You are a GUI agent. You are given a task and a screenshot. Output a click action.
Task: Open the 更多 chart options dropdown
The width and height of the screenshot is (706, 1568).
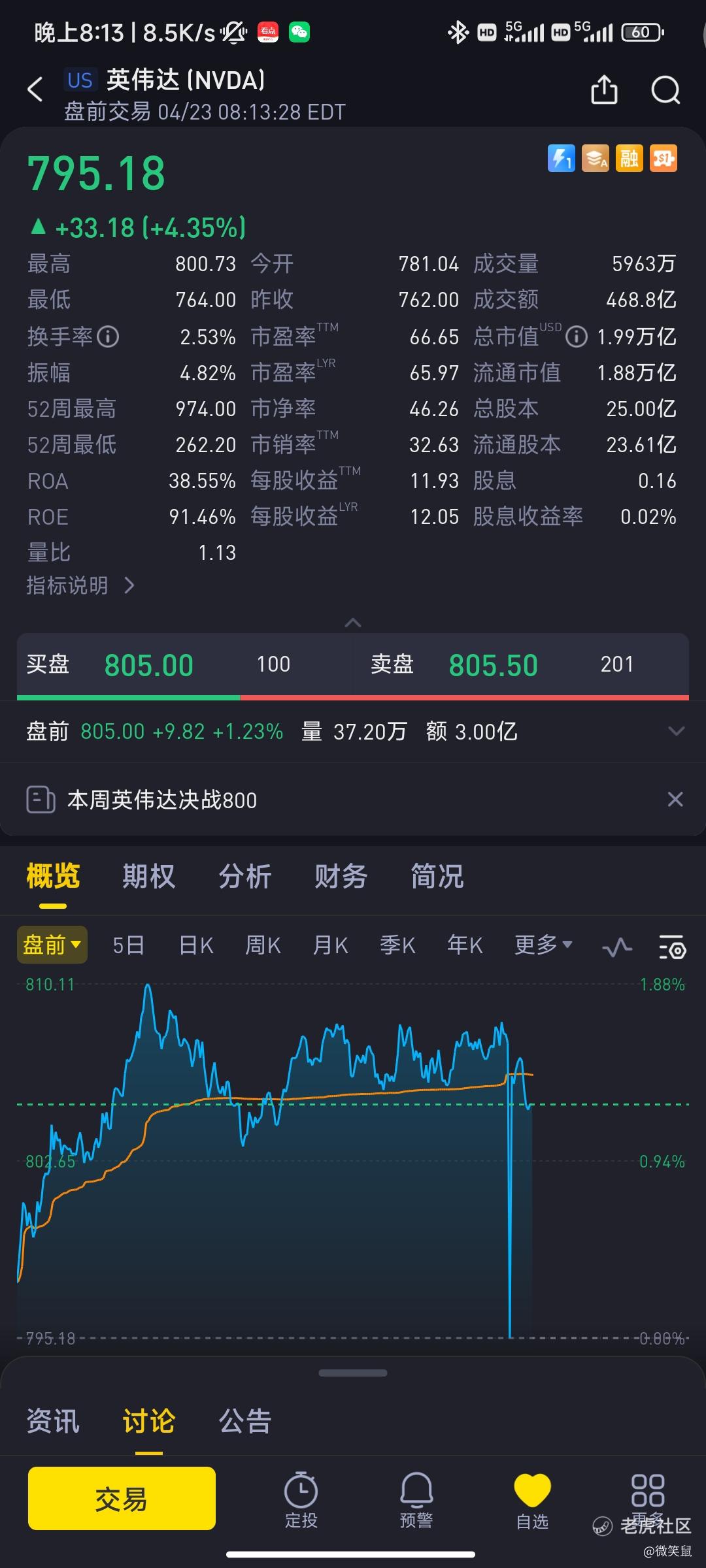(543, 945)
